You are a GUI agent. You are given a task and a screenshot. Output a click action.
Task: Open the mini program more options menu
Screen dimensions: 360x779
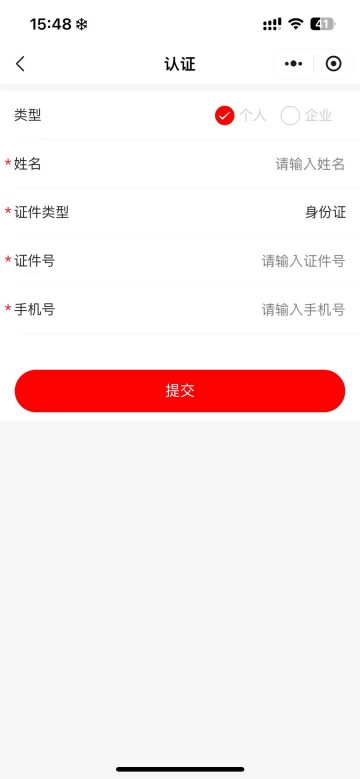293,64
